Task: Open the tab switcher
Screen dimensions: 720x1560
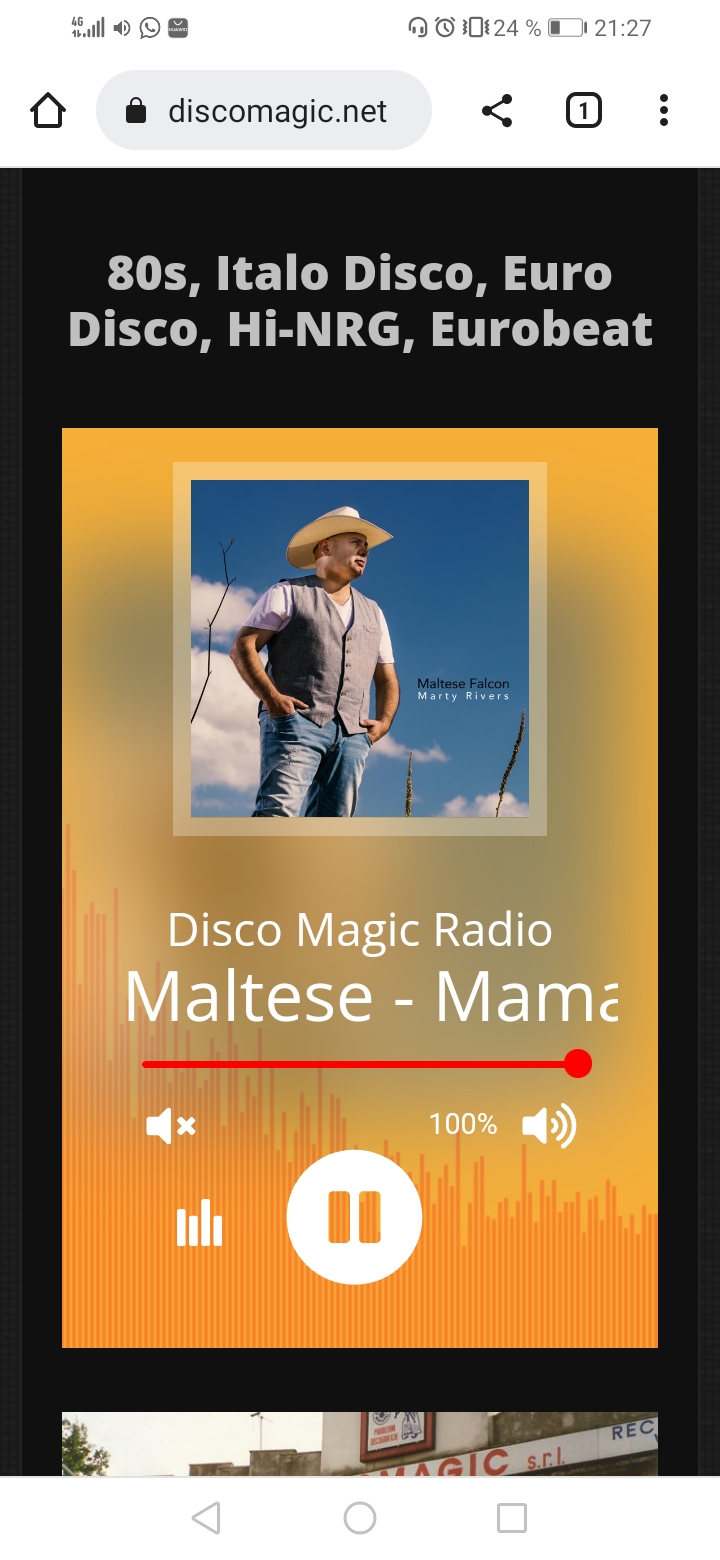Action: [583, 110]
